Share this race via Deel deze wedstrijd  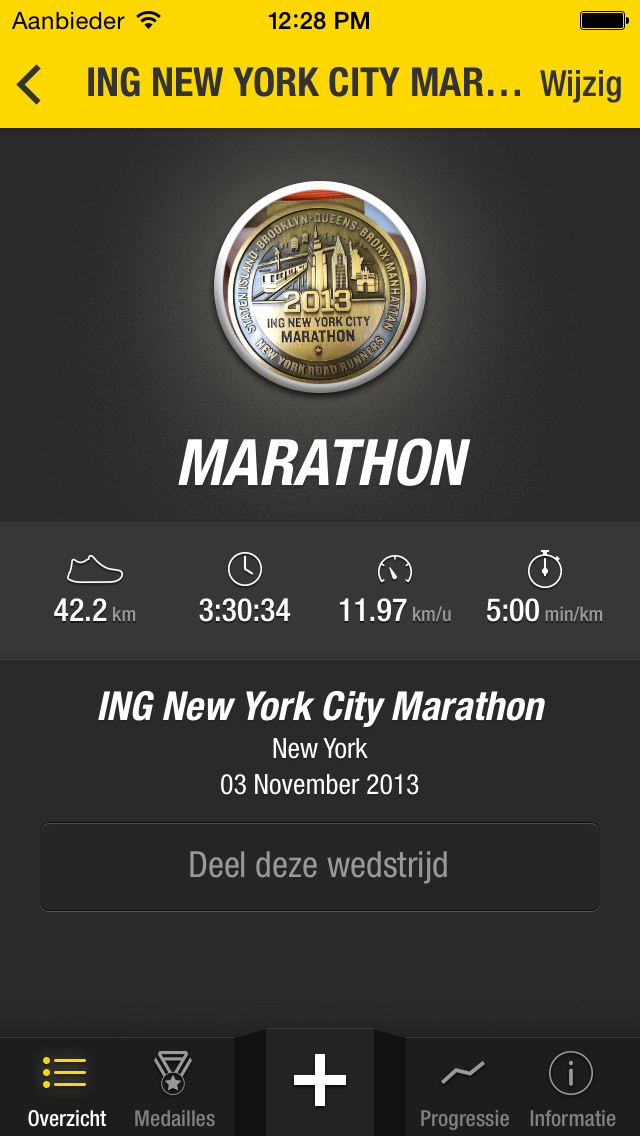click(x=319, y=866)
